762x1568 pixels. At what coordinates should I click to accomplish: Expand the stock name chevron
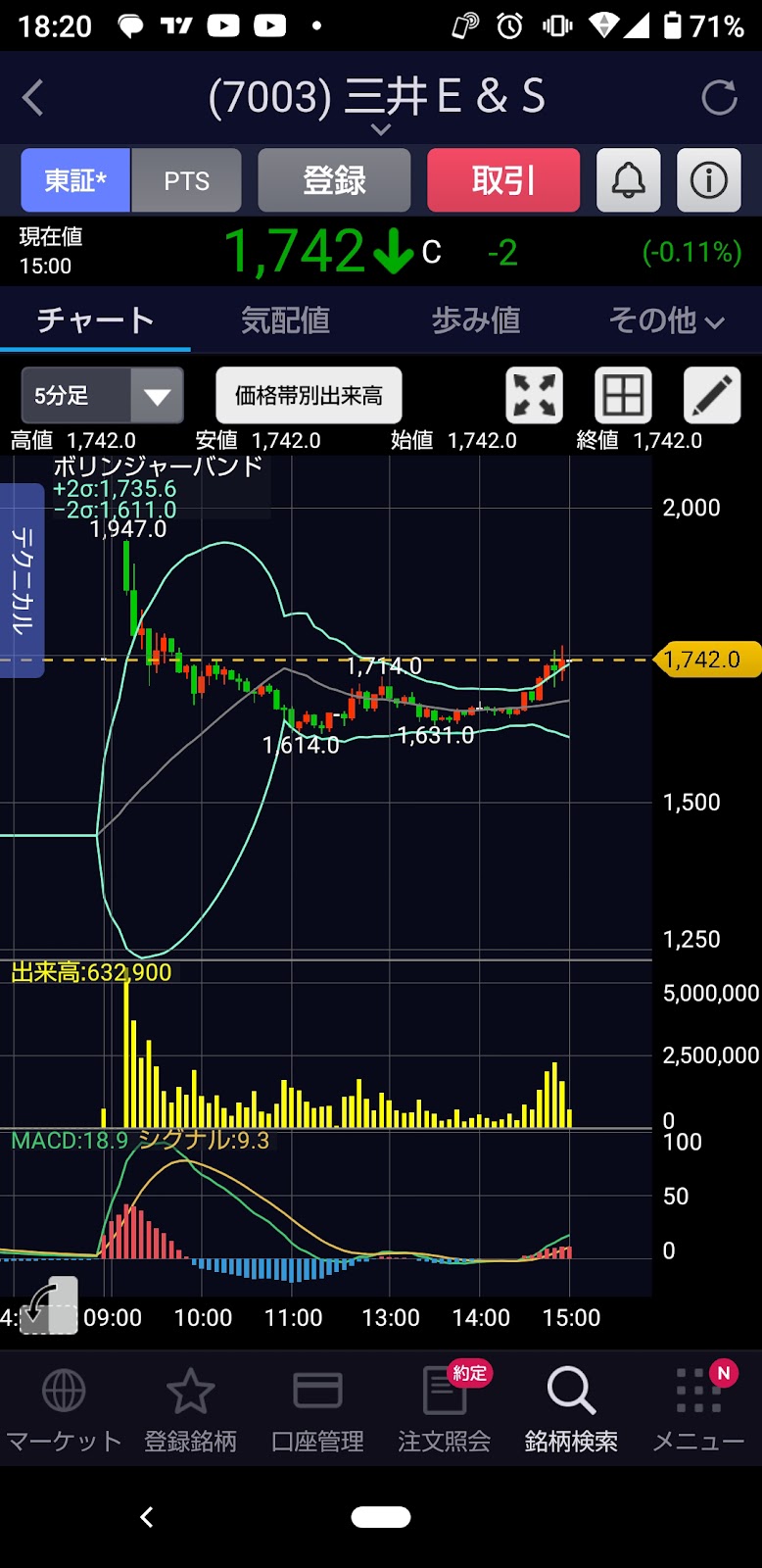[380, 129]
